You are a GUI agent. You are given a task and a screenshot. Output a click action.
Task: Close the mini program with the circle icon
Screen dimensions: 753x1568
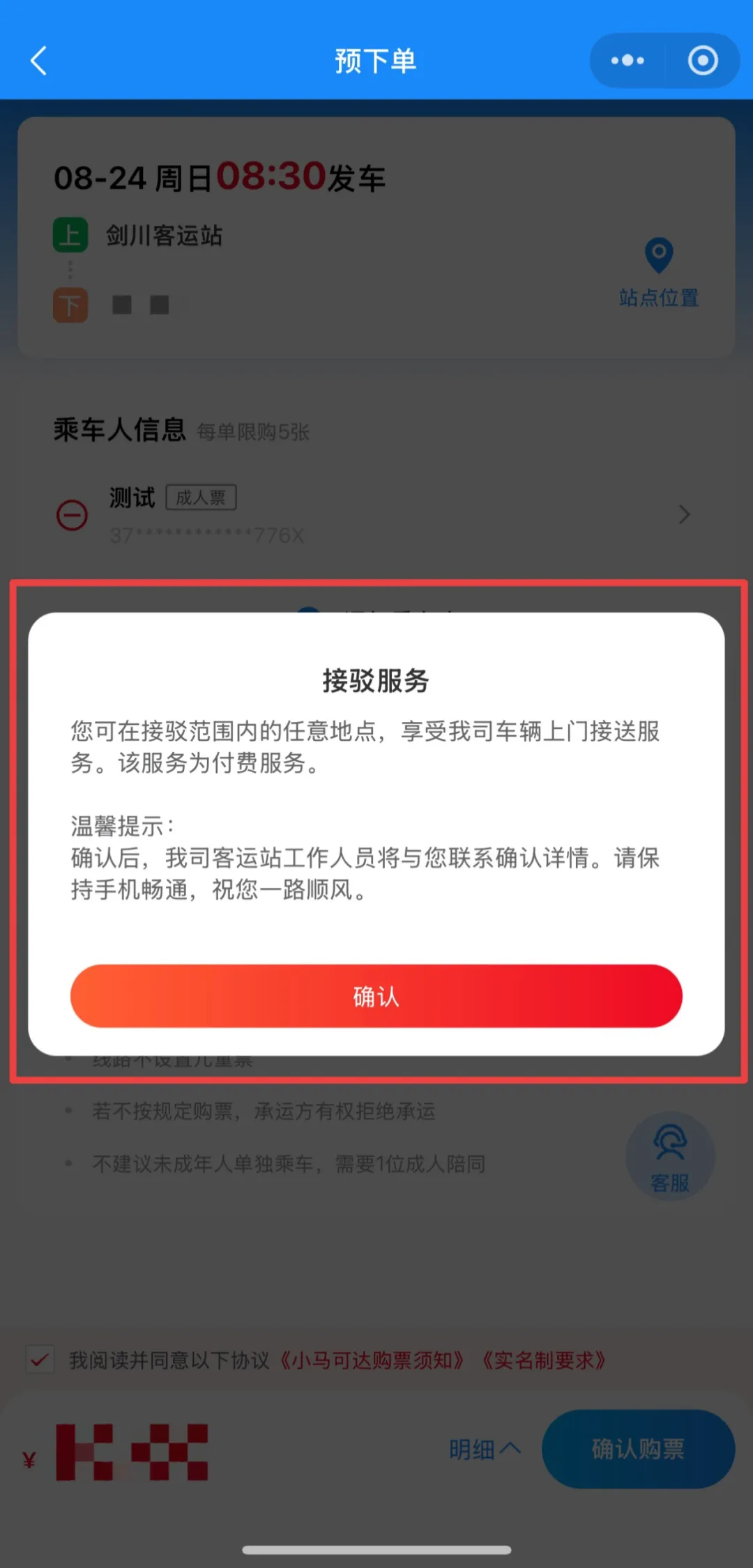[703, 61]
